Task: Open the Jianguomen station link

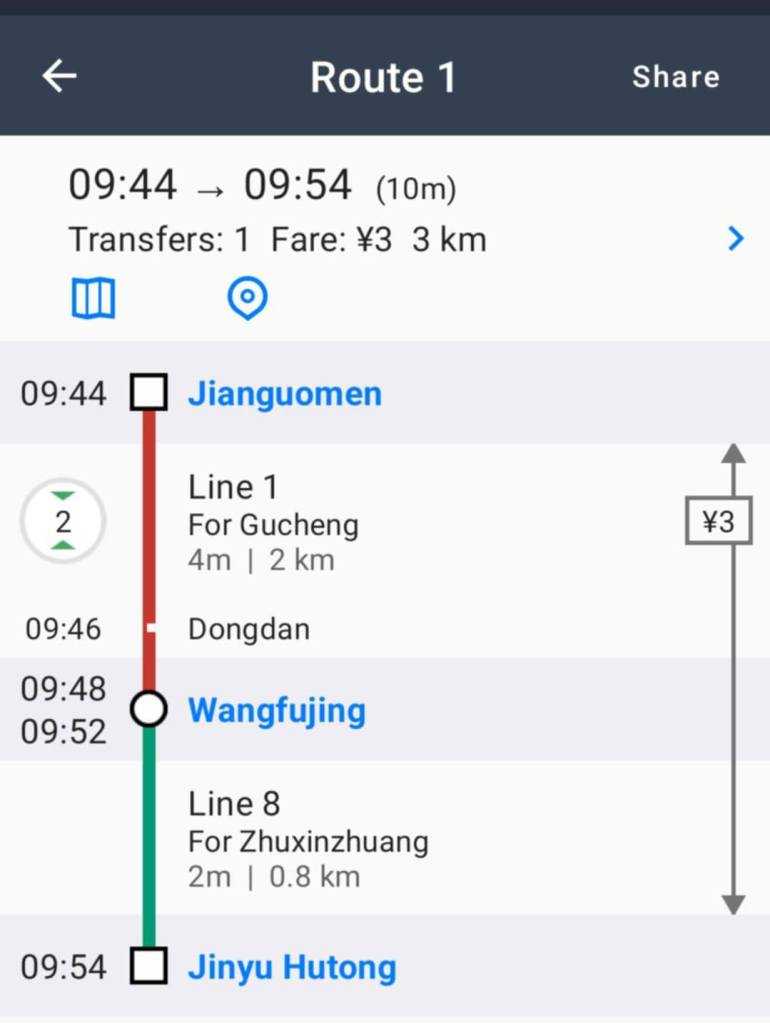Action: (285, 394)
